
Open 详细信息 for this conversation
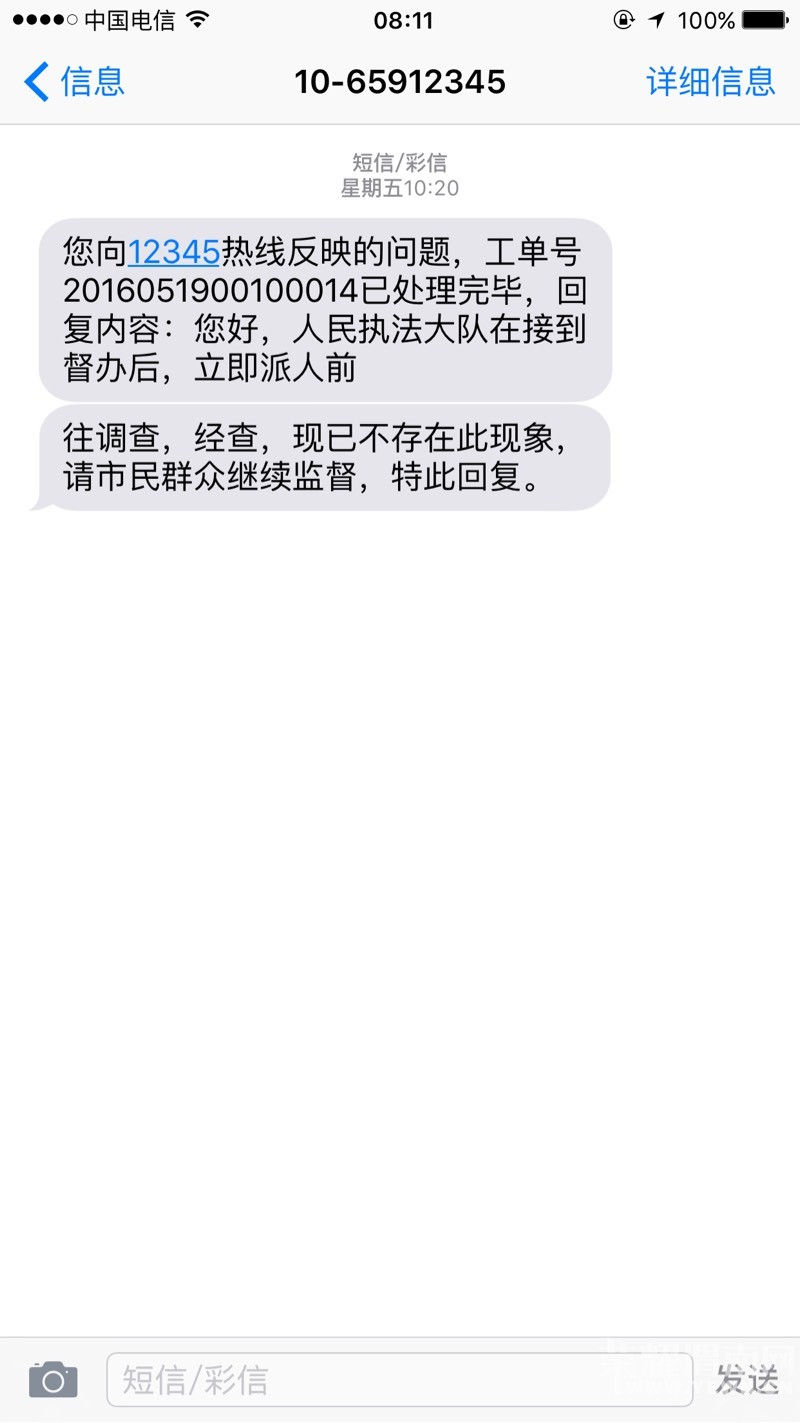coord(711,81)
